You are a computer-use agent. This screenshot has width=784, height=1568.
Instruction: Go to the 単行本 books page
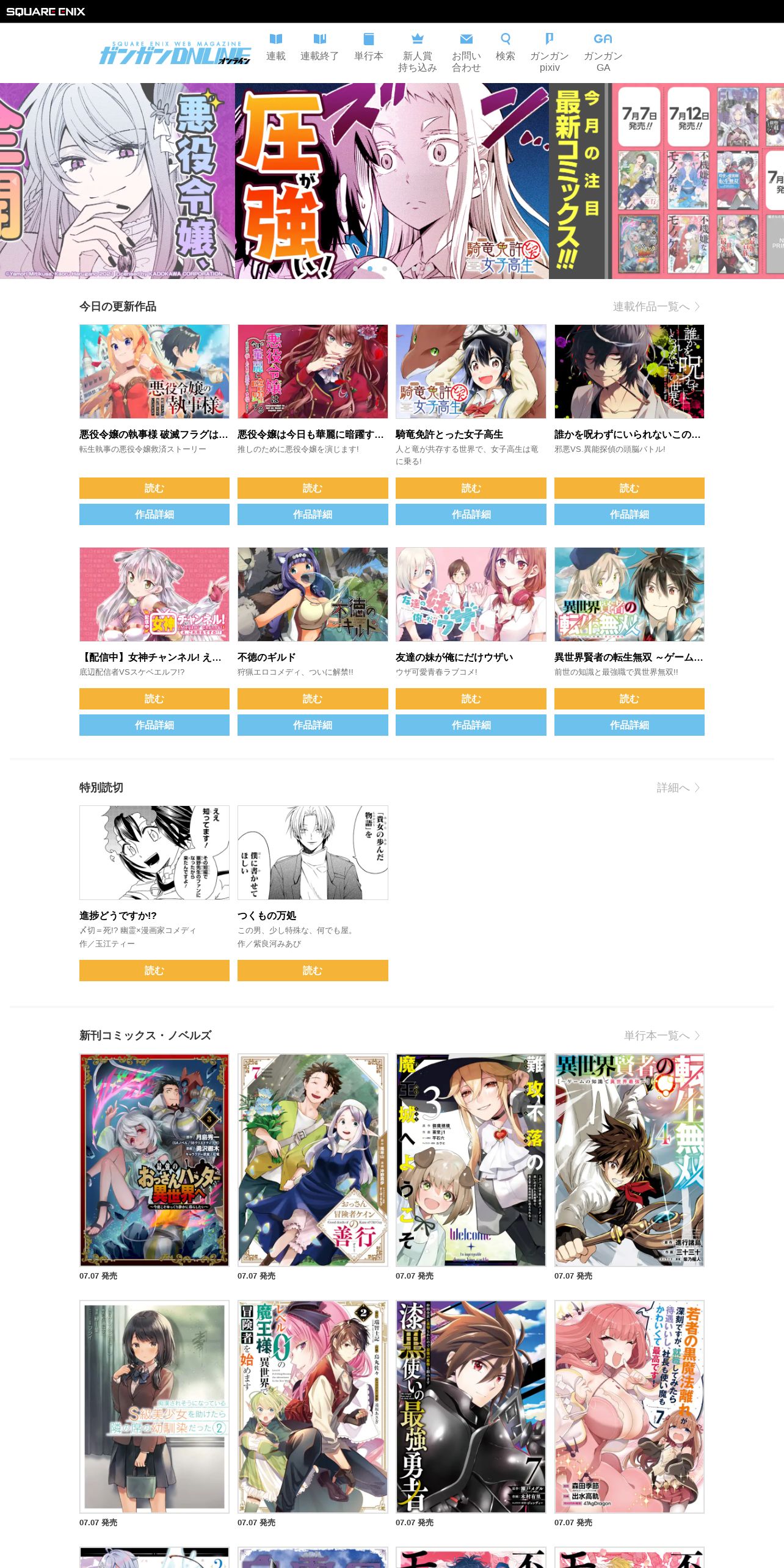pos(369,48)
